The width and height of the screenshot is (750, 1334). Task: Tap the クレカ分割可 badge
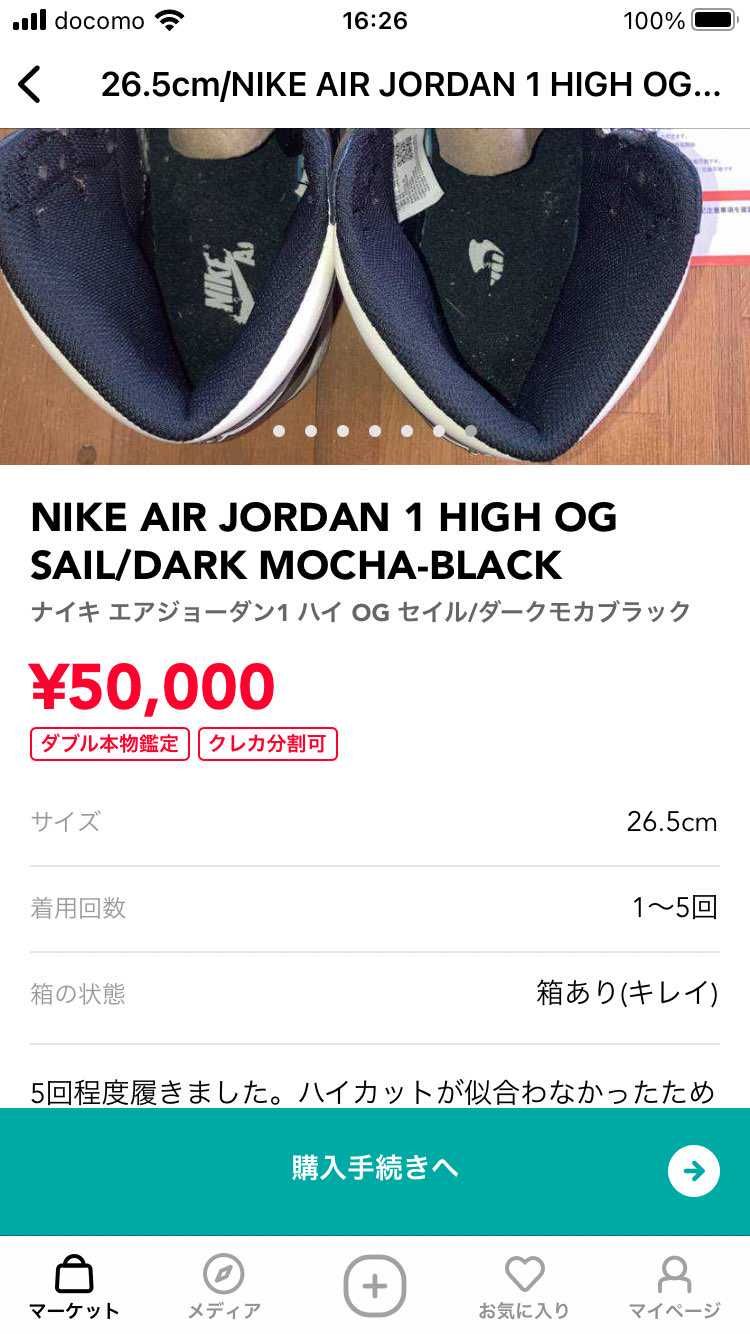click(x=268, y=743)
